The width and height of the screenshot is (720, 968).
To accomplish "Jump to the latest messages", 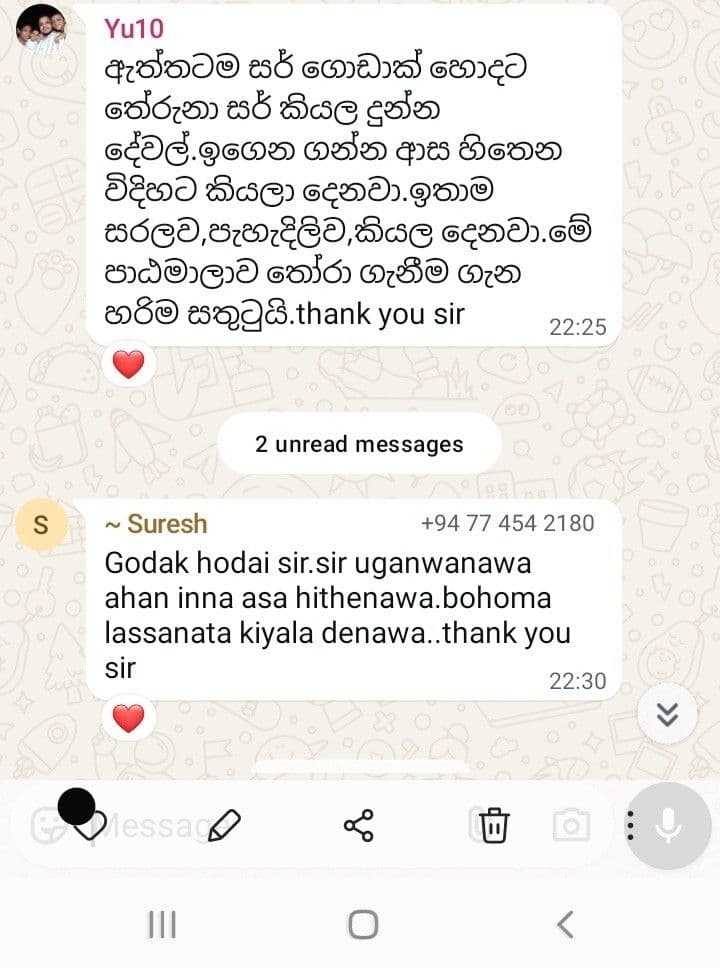I will (667, 713).
